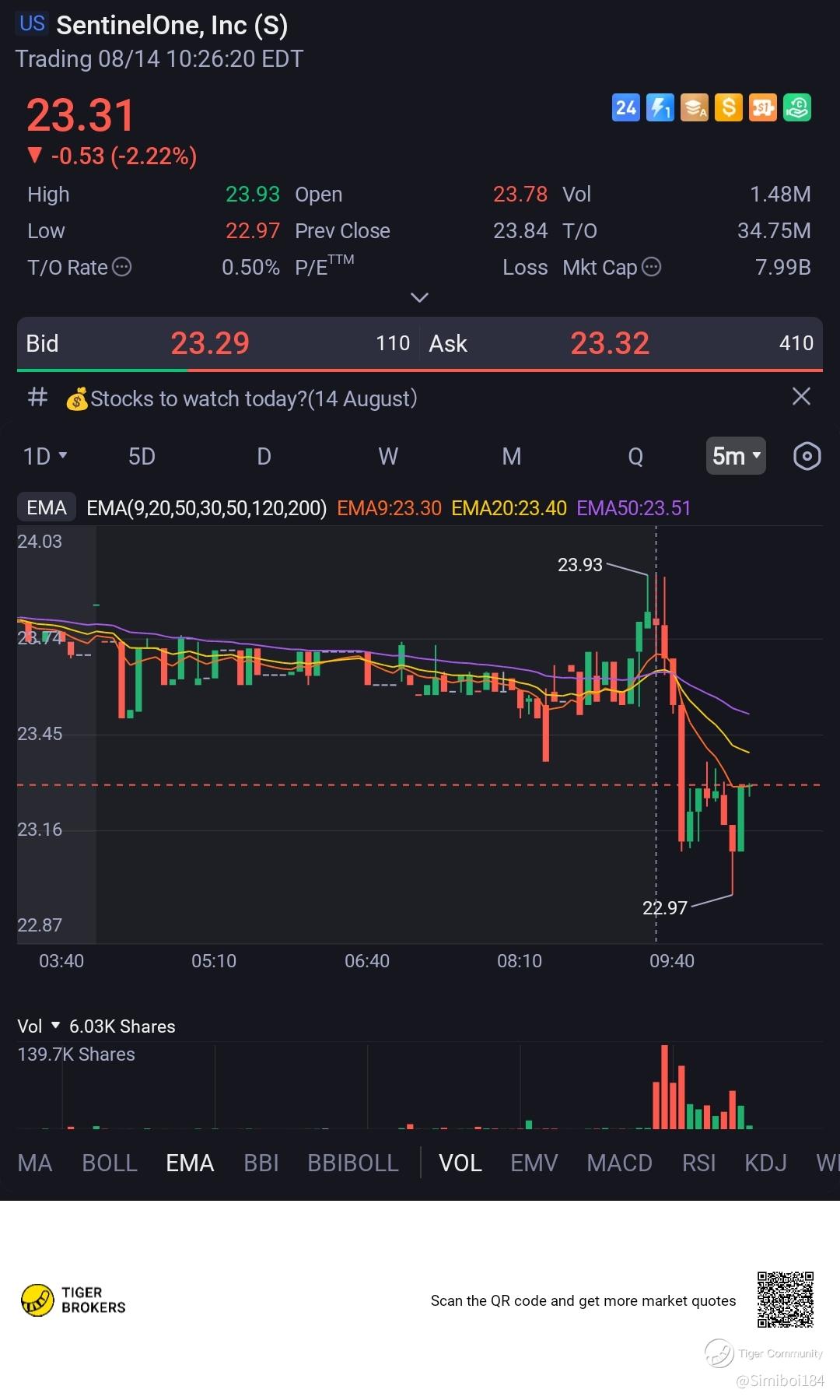Image resolution: width=840 pixels, height=1400 pixels.
Task: Select the KDJ sub-indicator
Action: pyautogui.click(x=765, y=1163)
